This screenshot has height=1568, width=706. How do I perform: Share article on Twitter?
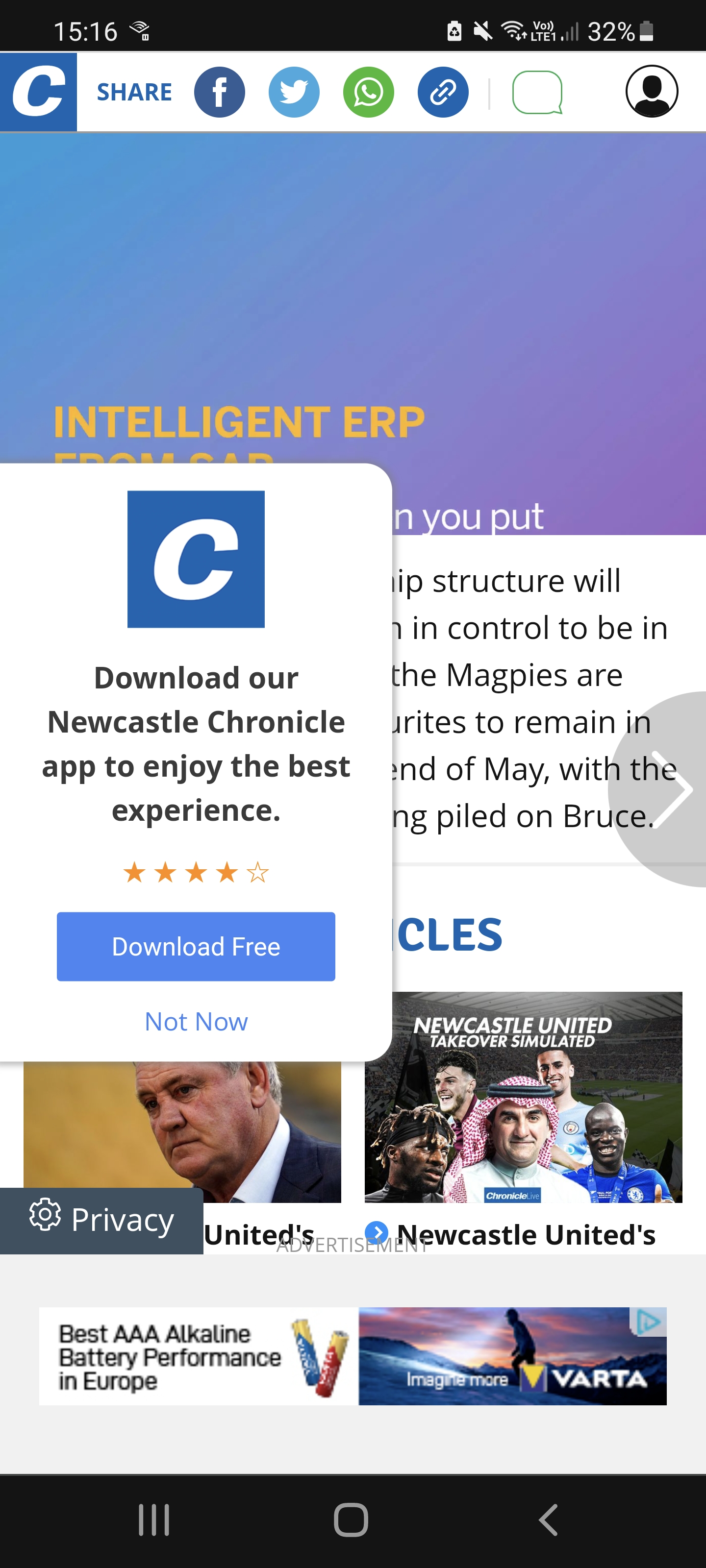pos(294,92)
